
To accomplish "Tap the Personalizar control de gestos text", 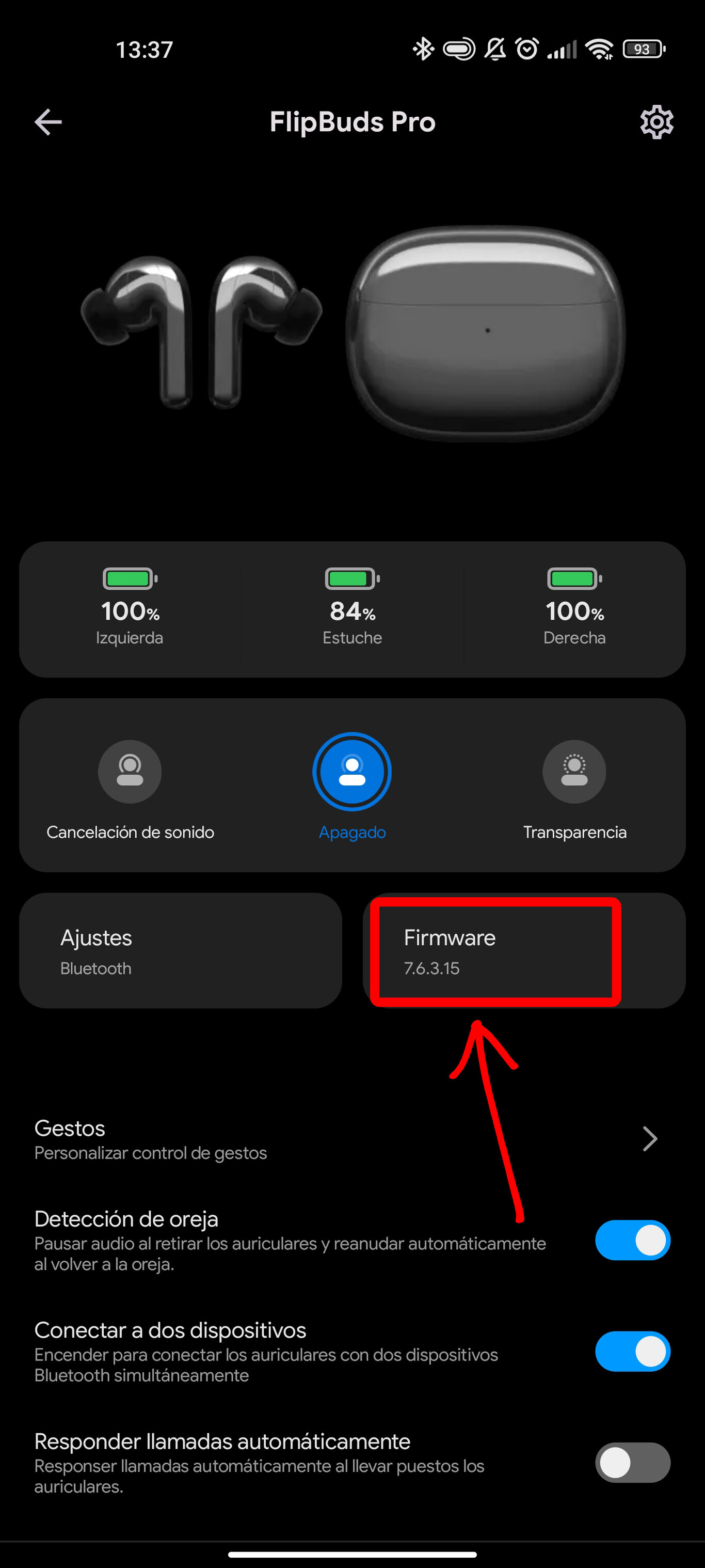I will (x=151, y=1153).
